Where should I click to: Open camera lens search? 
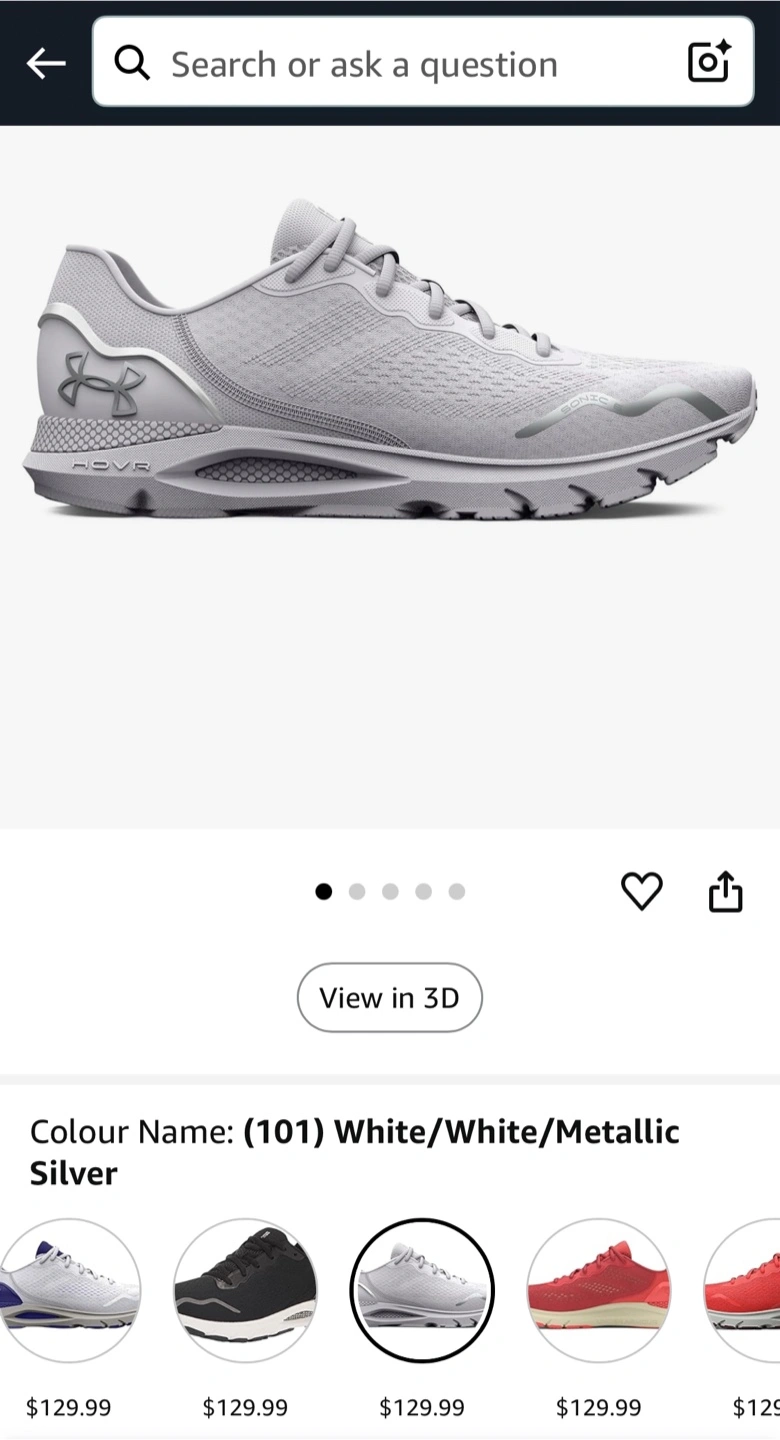click(709, 63)
